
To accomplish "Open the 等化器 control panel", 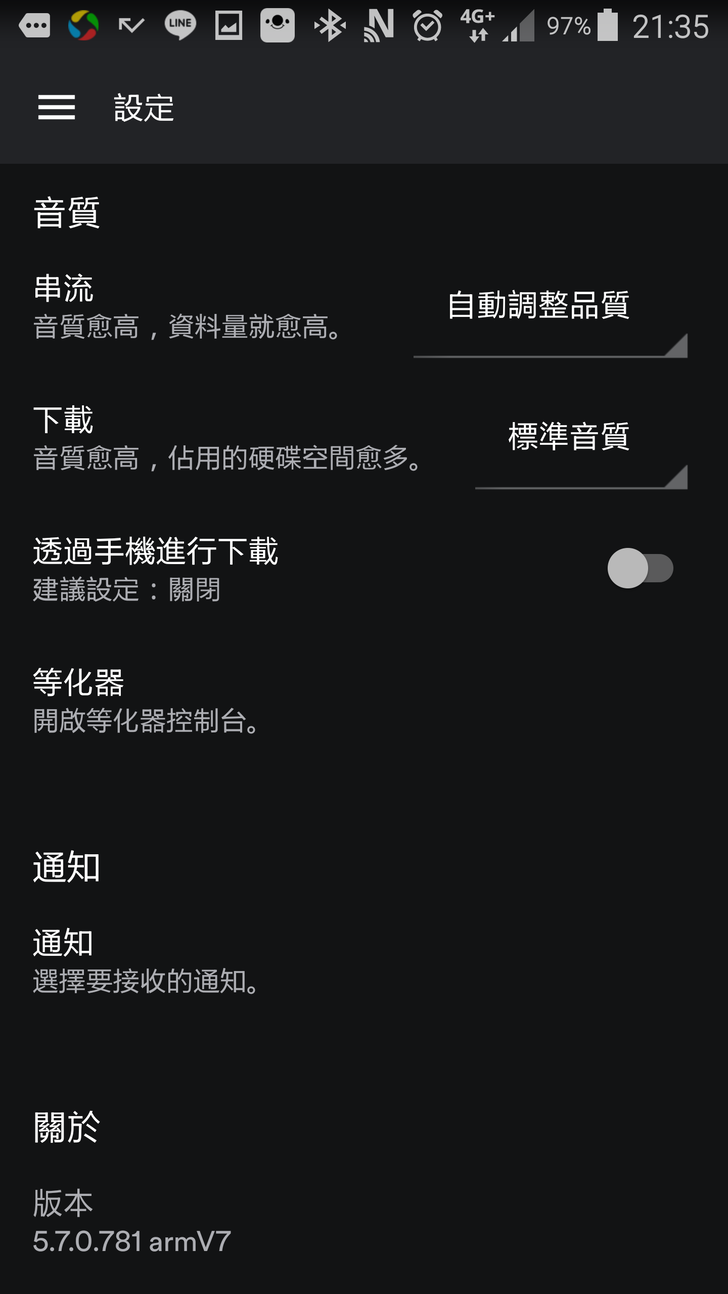I will tap(150, 700).
